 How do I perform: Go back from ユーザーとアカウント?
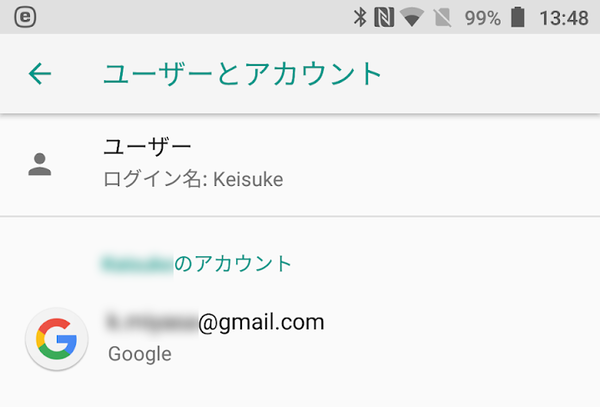point(40,74)
